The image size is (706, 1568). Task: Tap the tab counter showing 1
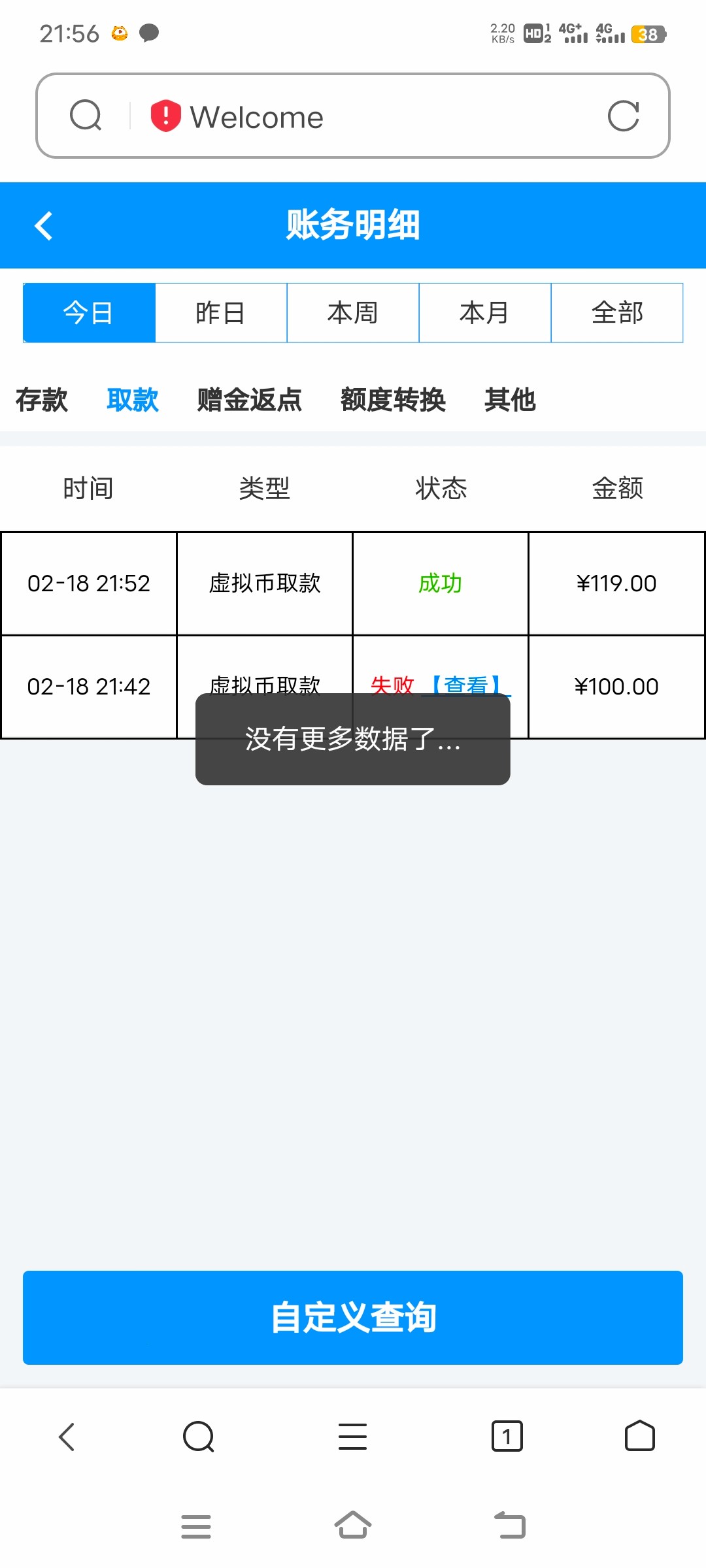point(507,1437)
